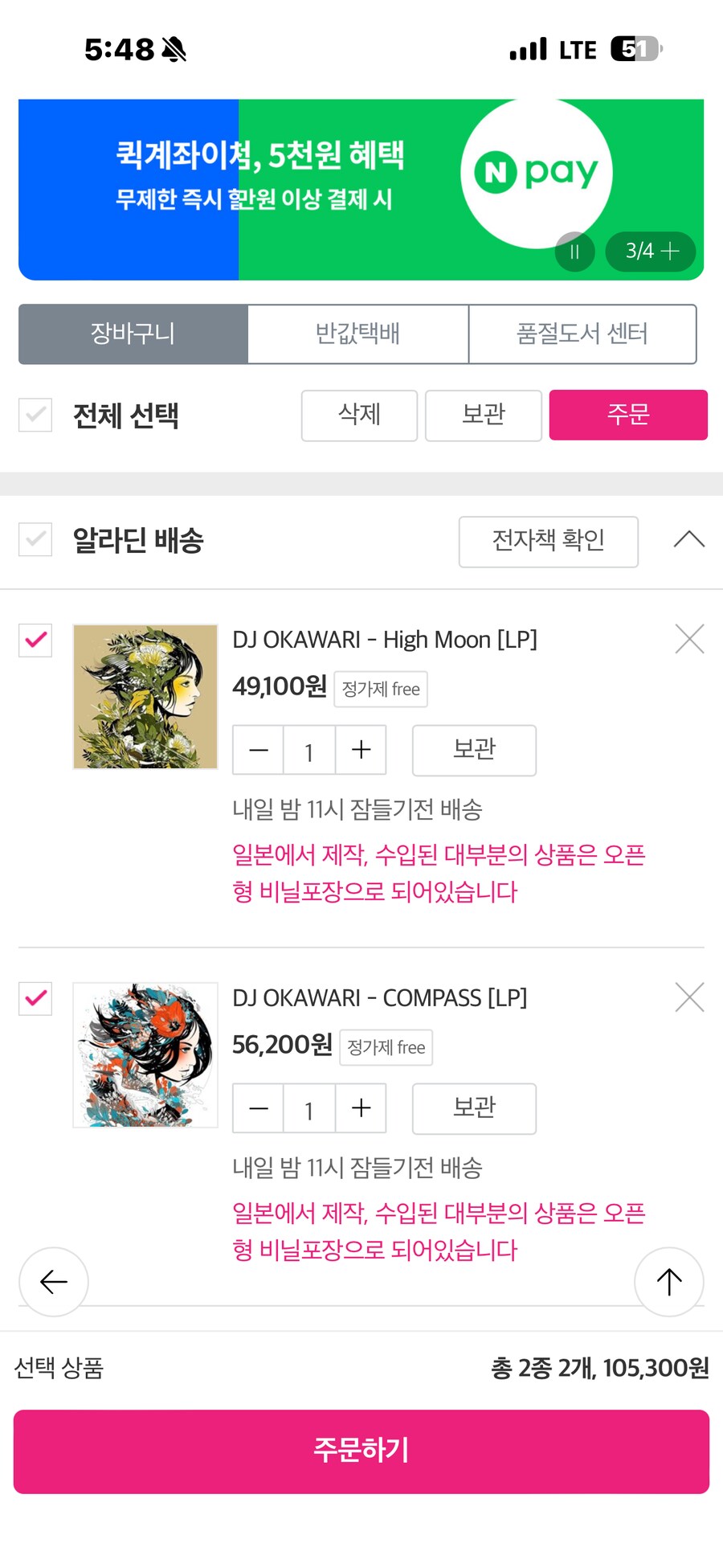Toggle the 알라딘 배송 checkbox
The width and height of the screenshot is (723, 1568).
tap(35, 539)
